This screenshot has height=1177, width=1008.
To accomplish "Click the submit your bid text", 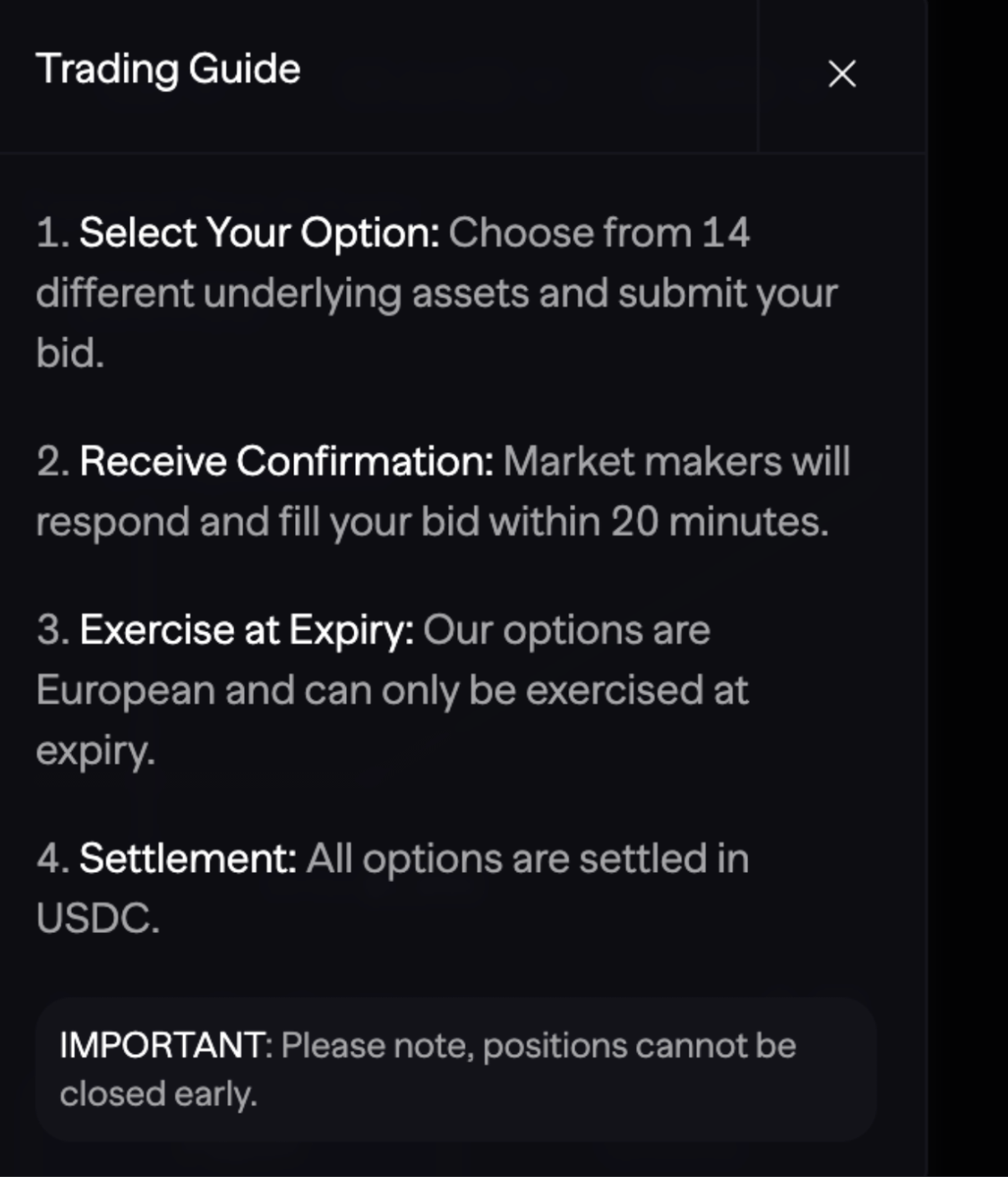I will coord(752,293).
